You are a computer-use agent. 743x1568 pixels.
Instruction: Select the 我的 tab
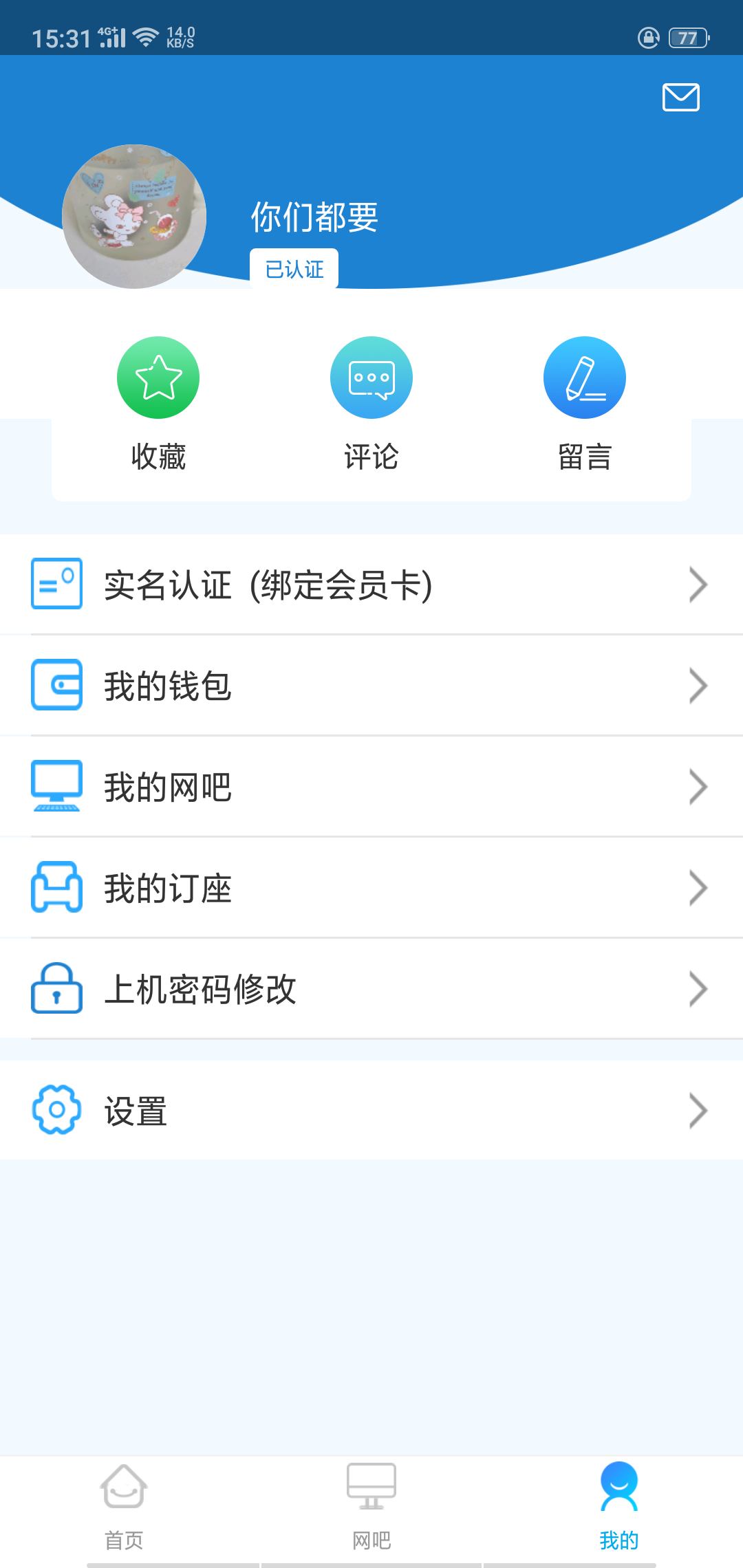(619, 1507)
